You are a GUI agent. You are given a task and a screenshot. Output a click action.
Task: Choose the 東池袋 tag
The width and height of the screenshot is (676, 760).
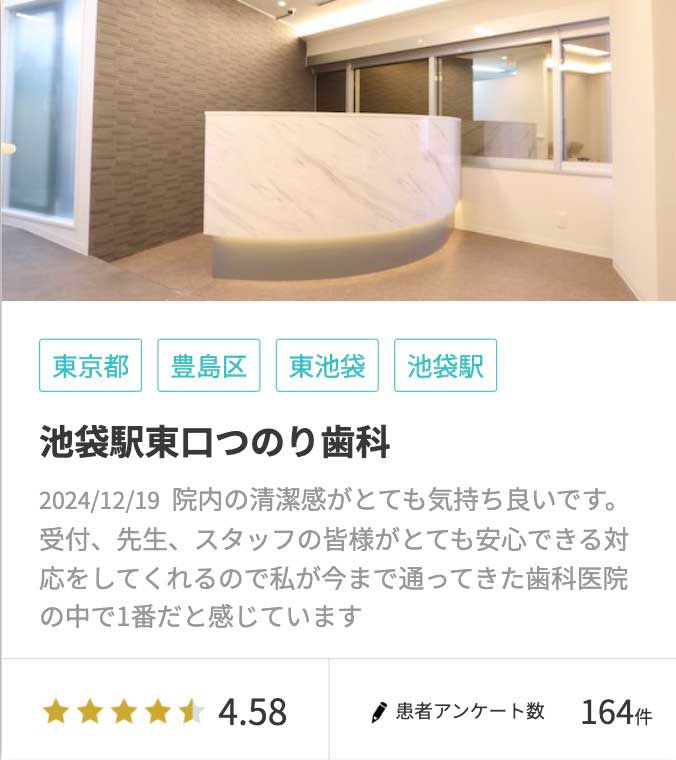(x=327, y=366)
